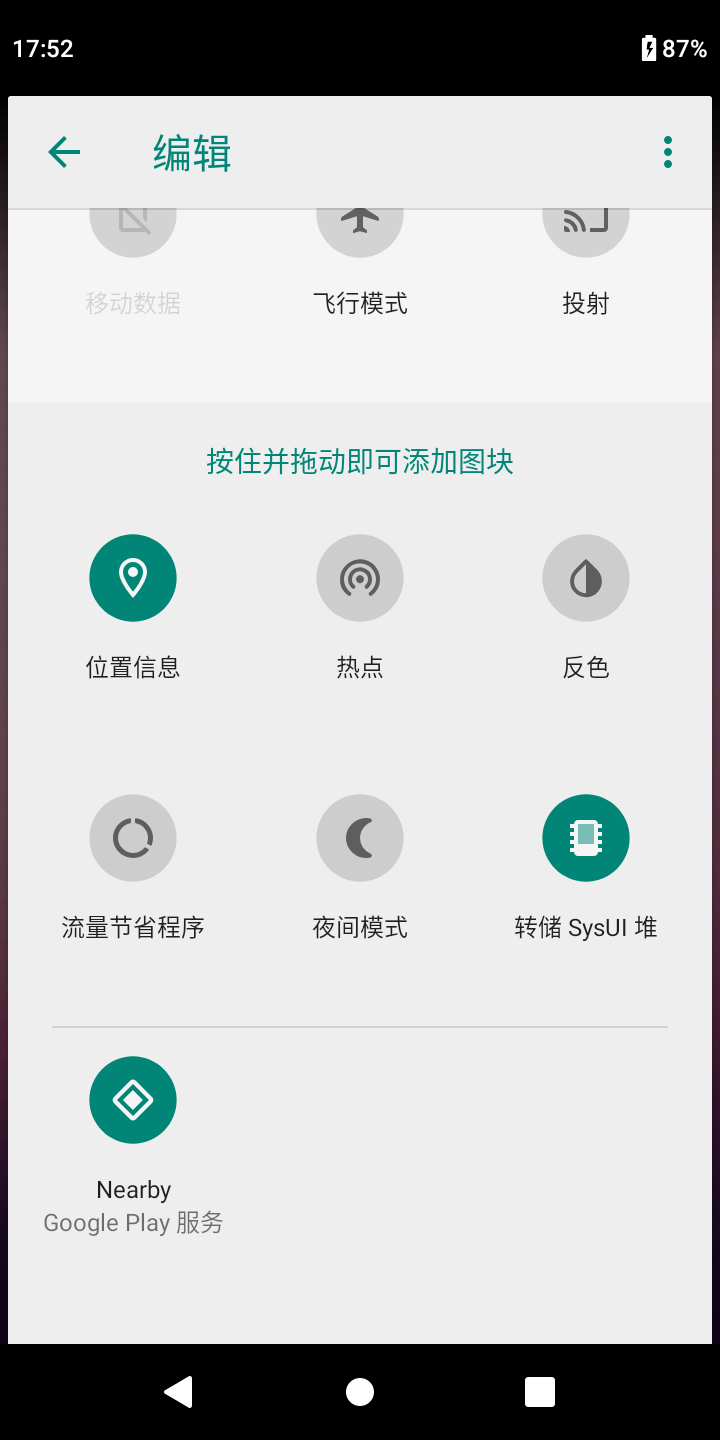720x1440 pixels.
Task: Open the overflow menu with three dots
Action: (x=667, y=152)
